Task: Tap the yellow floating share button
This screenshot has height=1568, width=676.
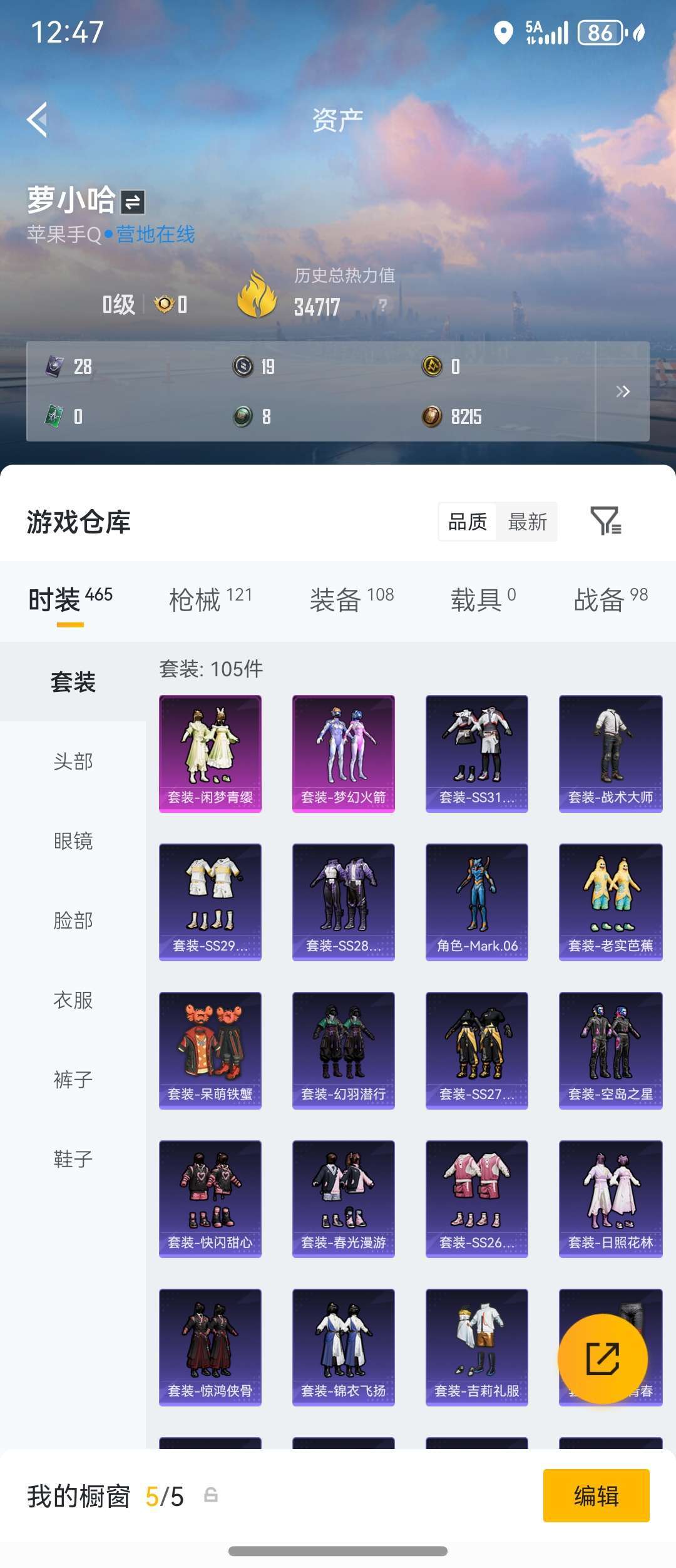Action: click(602, 1358)
